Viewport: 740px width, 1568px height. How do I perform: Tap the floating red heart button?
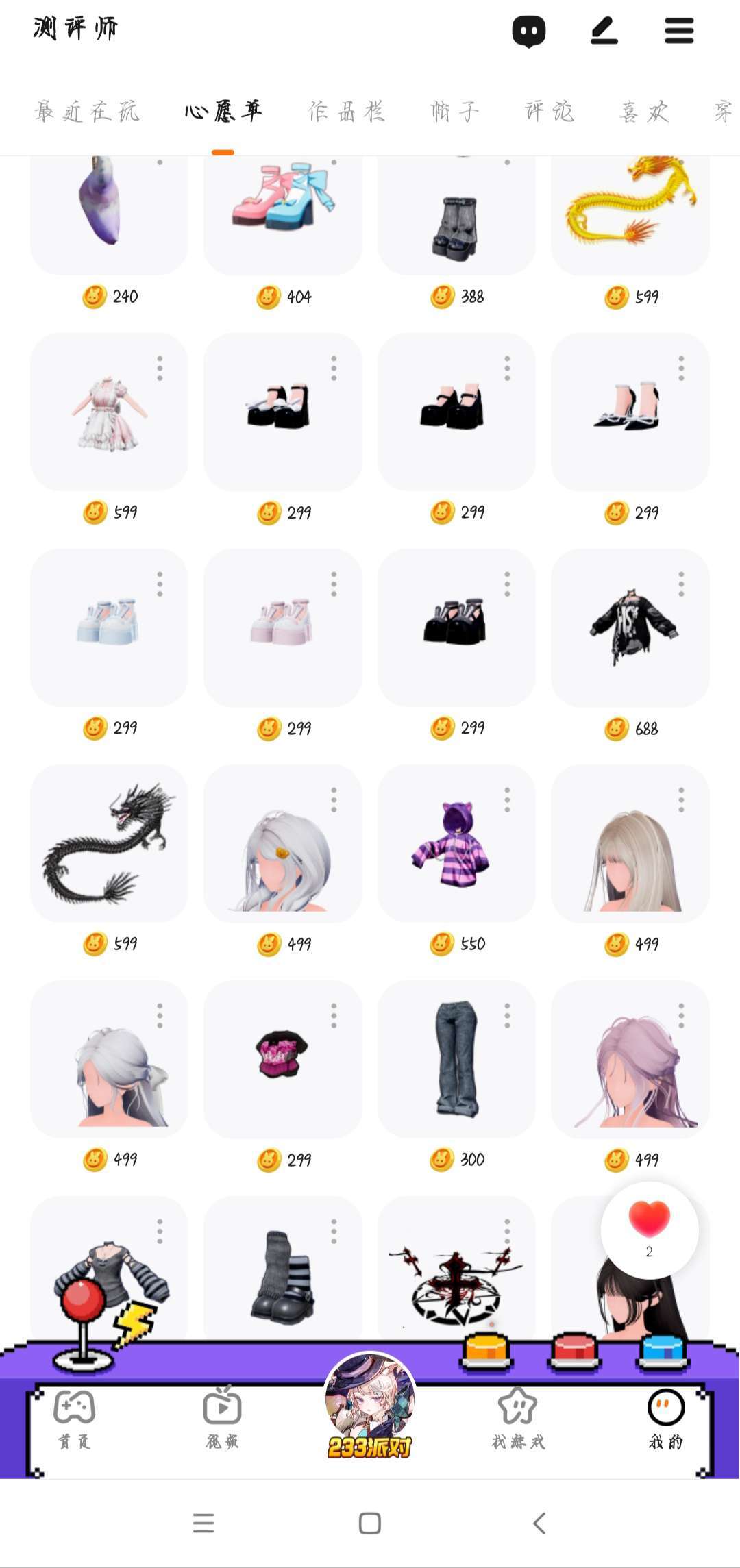click(x=649, y=1230)
